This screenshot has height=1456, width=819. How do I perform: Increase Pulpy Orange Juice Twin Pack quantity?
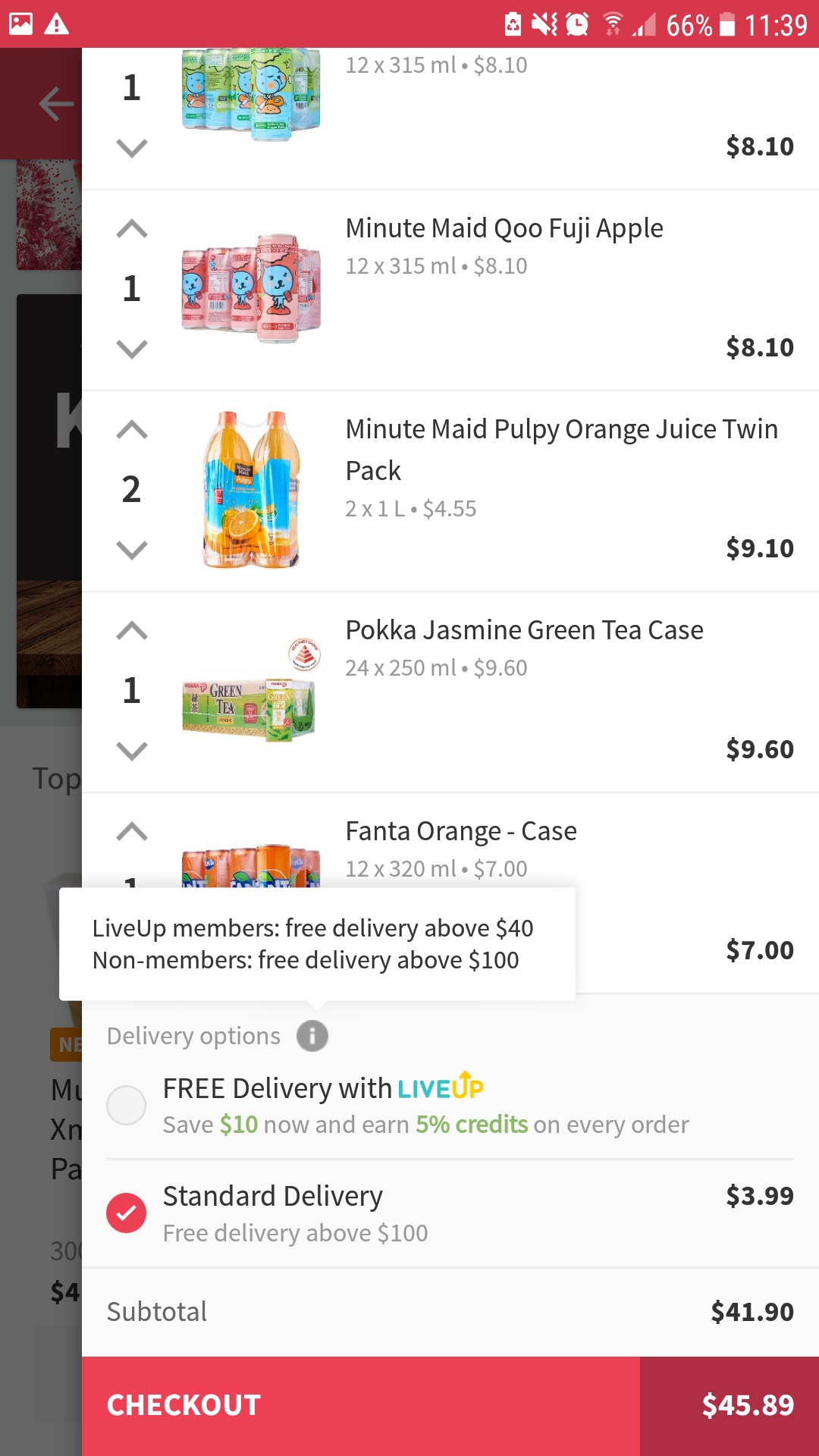coord(132,430)
